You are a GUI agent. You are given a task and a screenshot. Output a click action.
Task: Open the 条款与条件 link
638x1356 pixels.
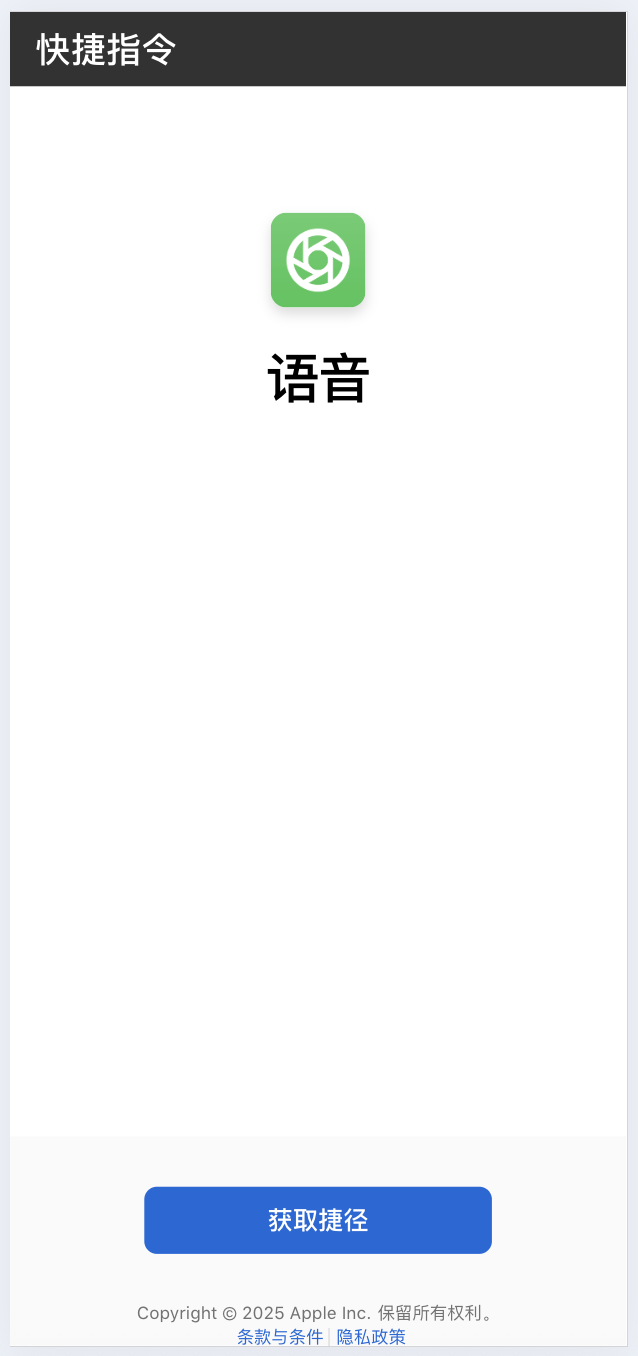pyautogui.click(x=280, y=1337)
